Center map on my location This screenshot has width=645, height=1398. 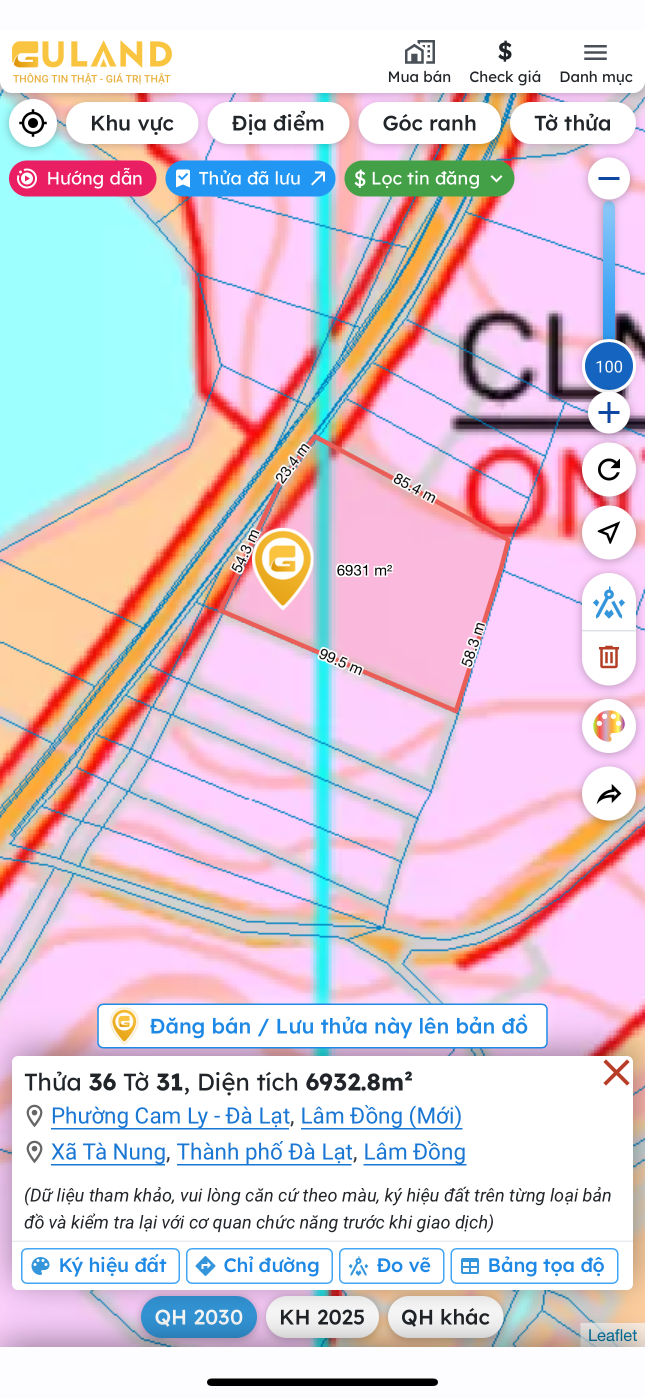33,124
